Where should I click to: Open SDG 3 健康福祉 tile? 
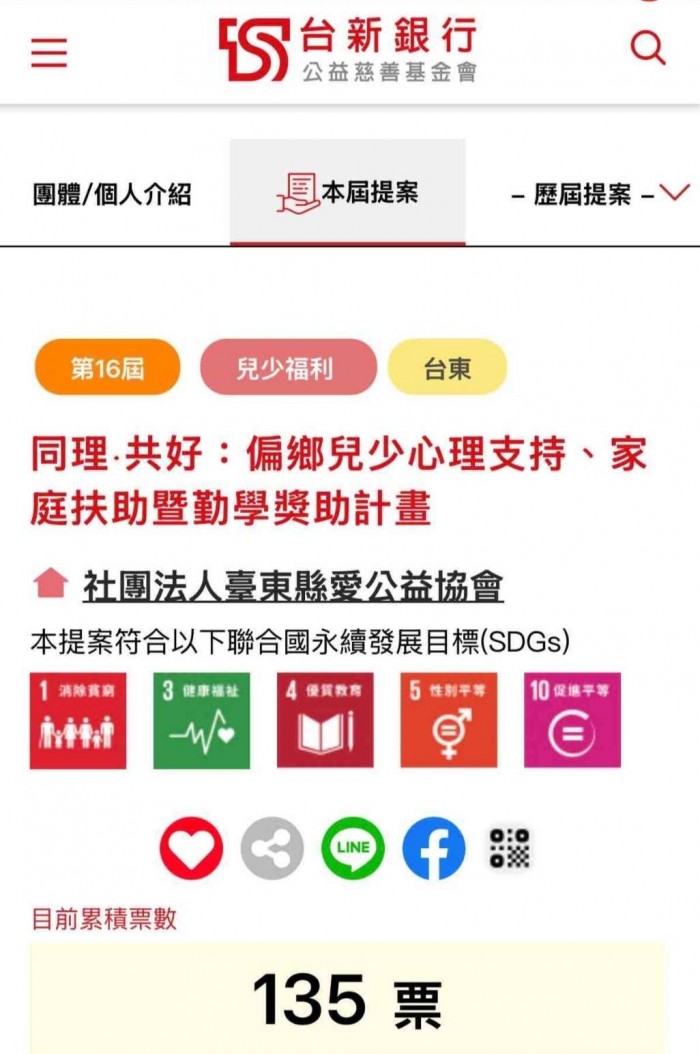201,720
